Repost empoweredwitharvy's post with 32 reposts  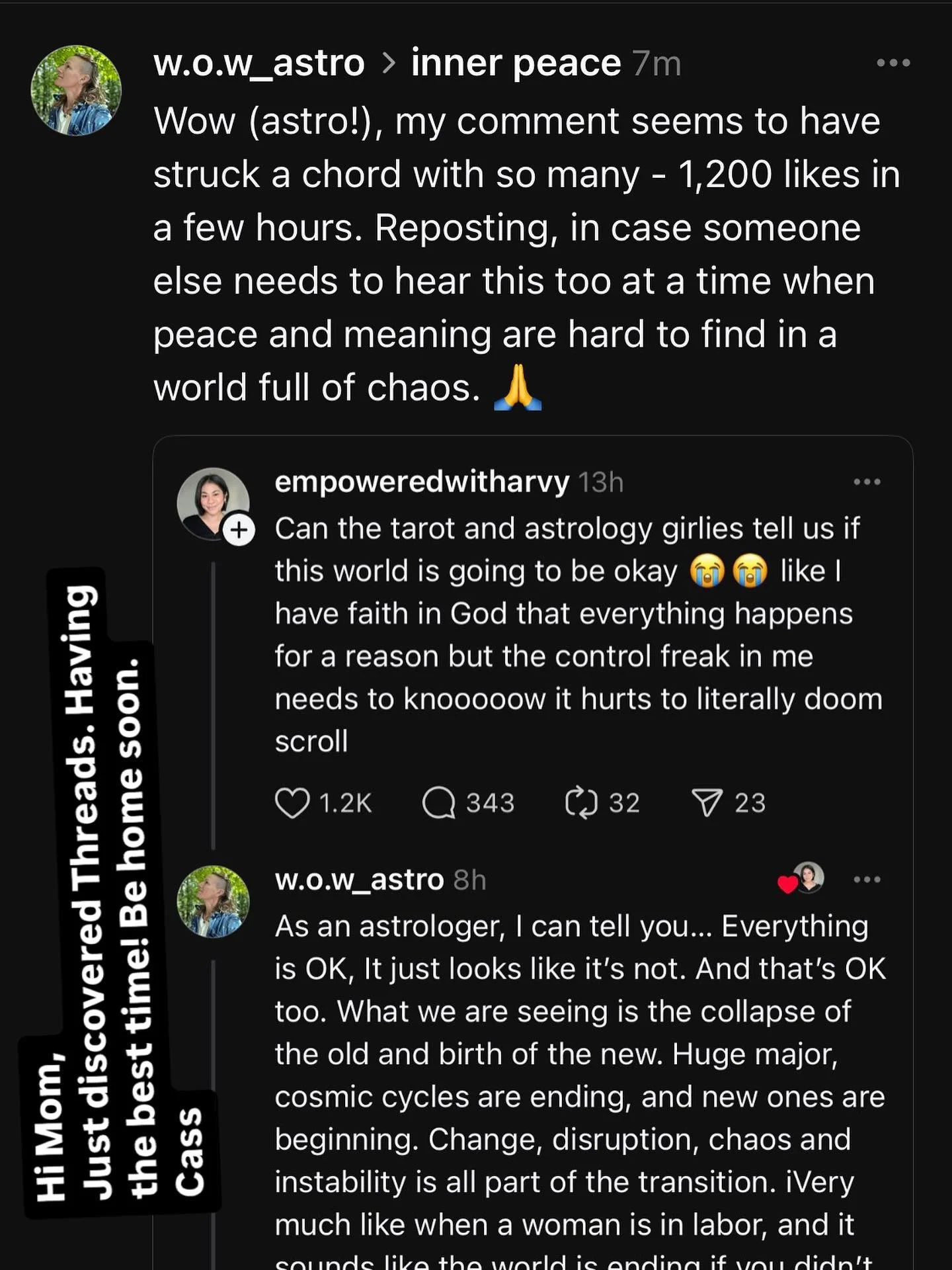click(581, 803)
